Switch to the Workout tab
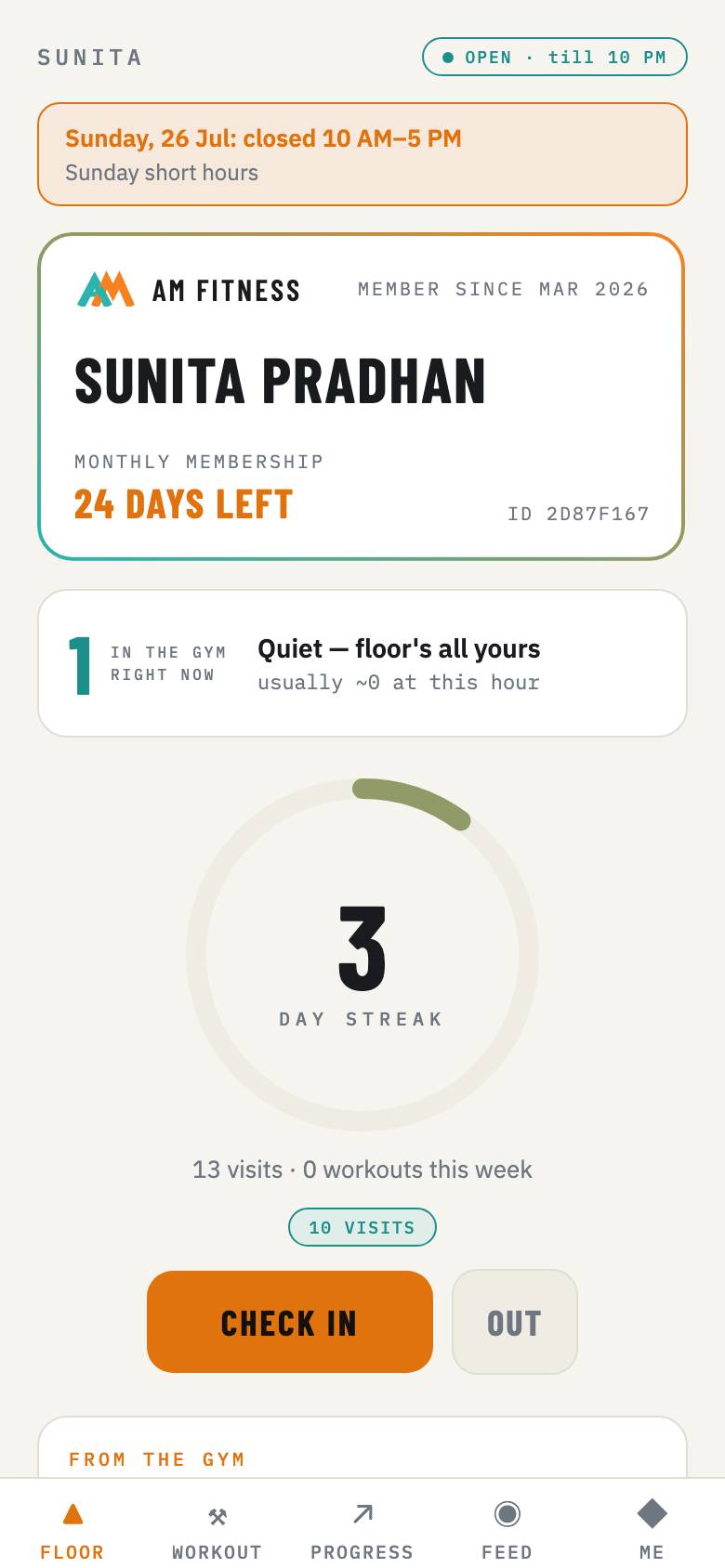Screen dimensions: 725x1568 (x=217, y=1530)
